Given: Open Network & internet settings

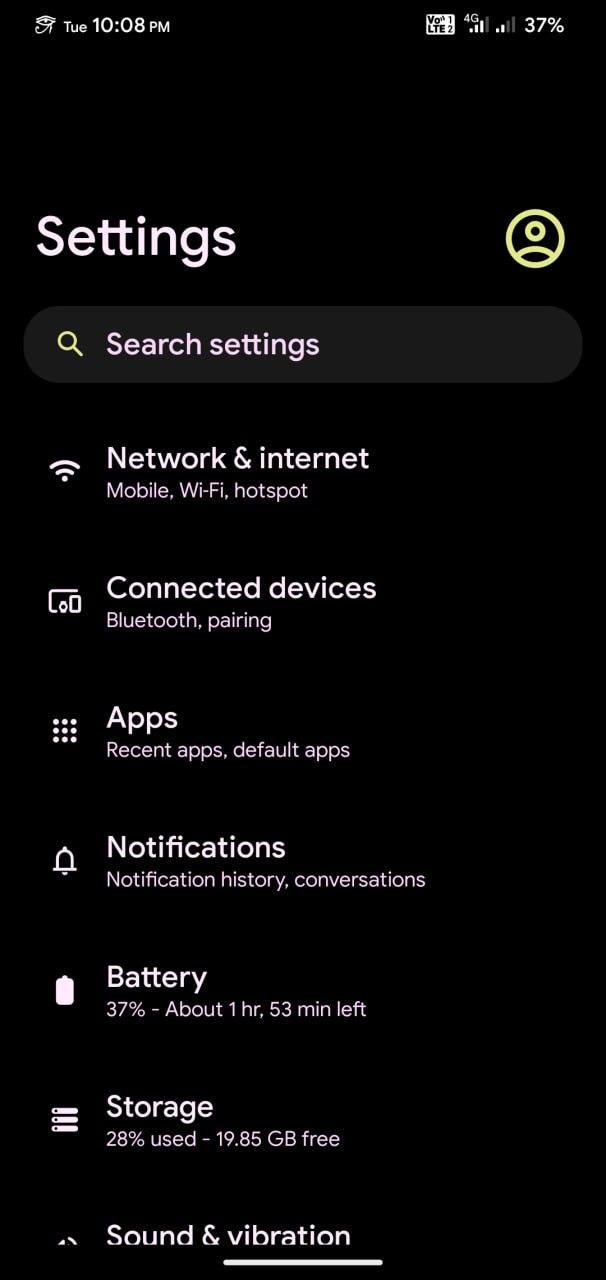Looking at the screenshot, I should point(303,472).
